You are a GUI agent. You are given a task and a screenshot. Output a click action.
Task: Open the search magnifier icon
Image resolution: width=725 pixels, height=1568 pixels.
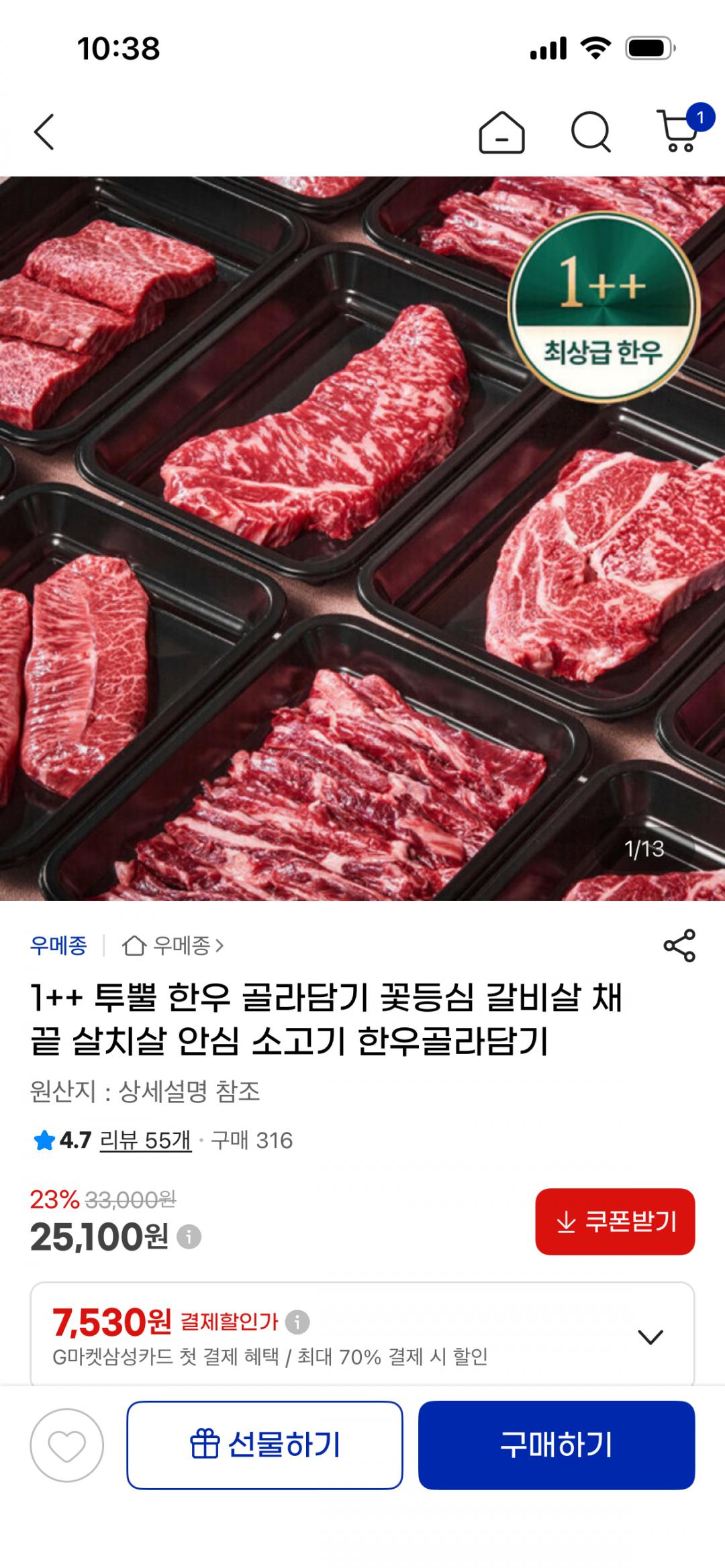pyautogui.click(x=591, y=132)
